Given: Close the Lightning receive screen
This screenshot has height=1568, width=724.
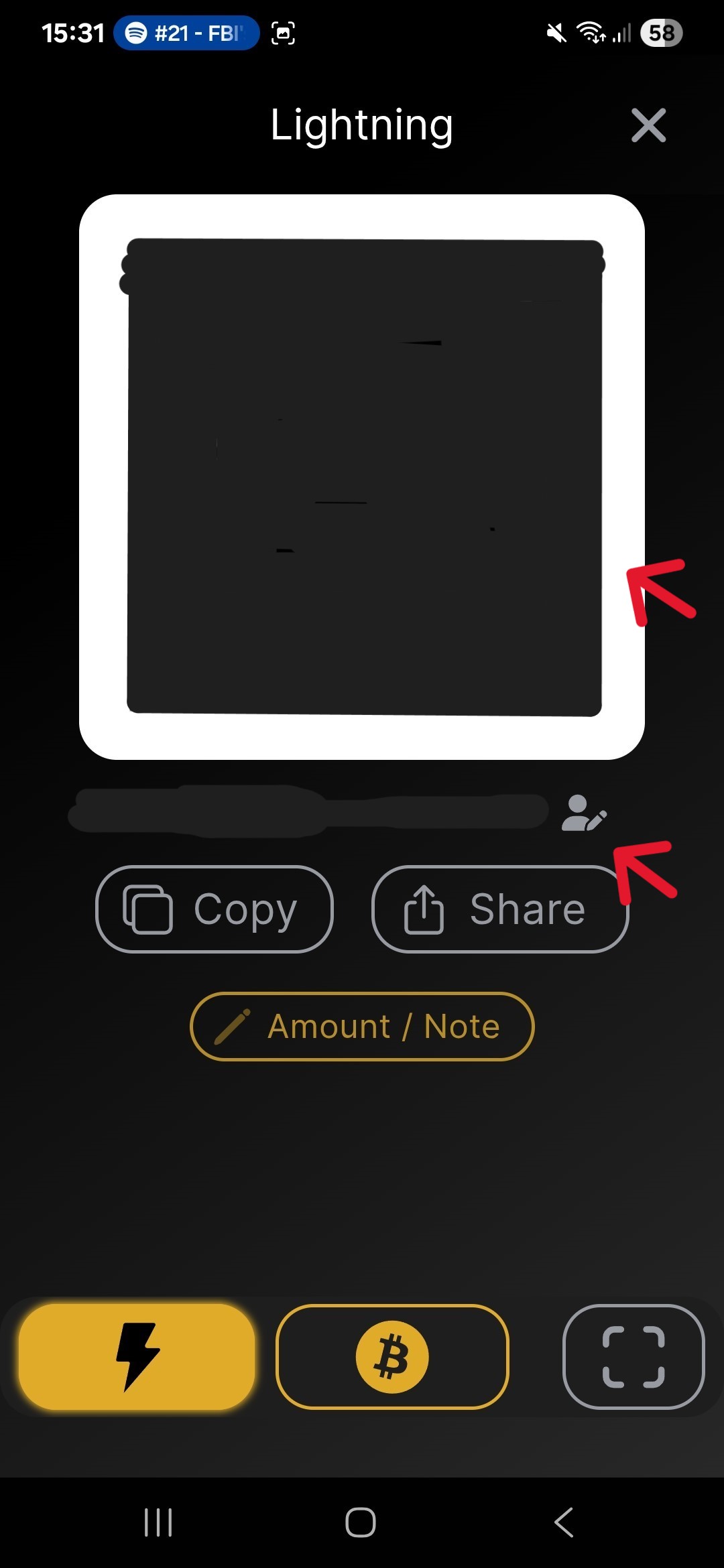Looking at the screenshot, I should click(x=648, y=125).
